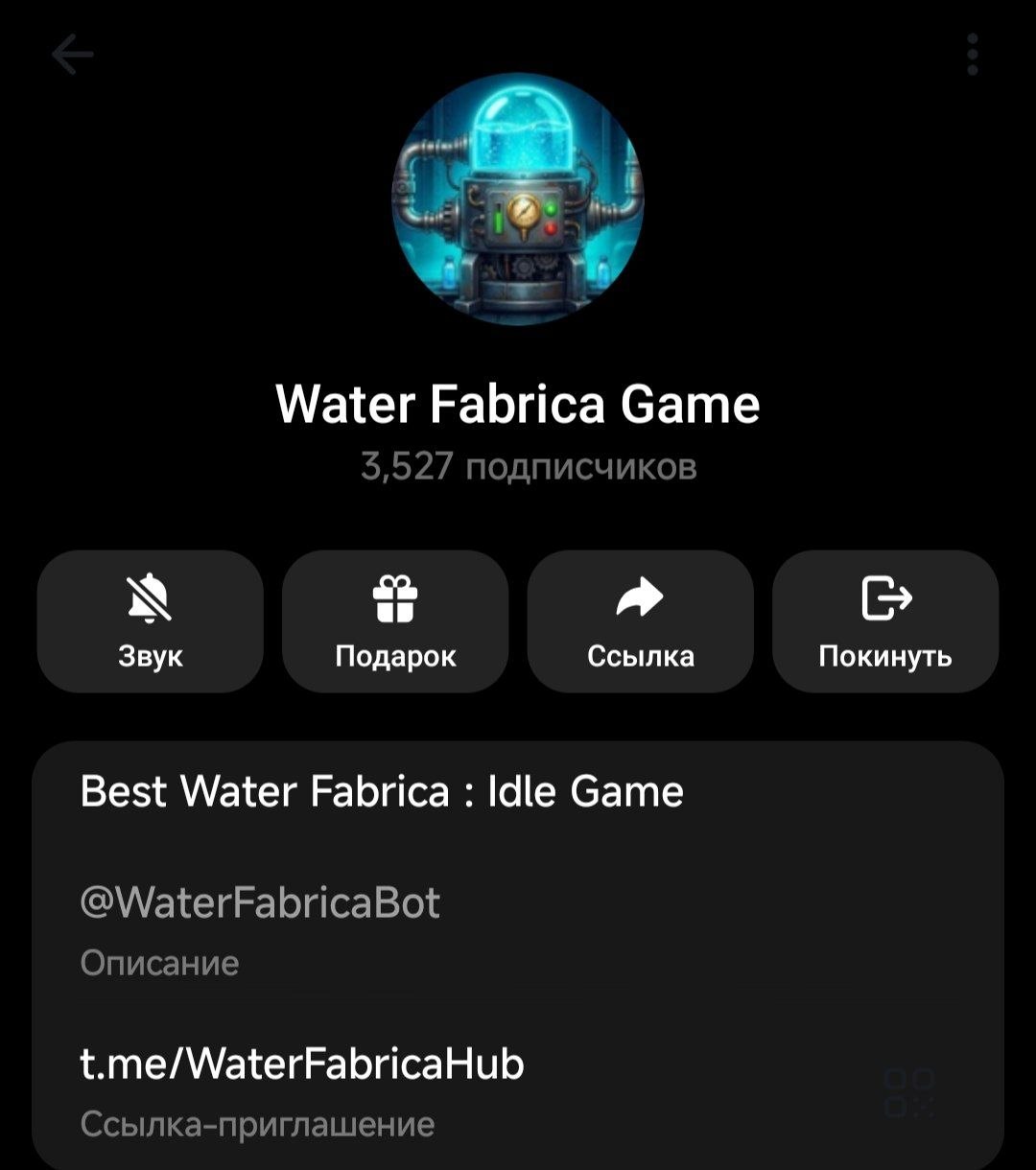The image size is (1036, 1170).
Task: Tap the t.me/WaterFabricaHub invite link
Action: tap(302, 1064)
